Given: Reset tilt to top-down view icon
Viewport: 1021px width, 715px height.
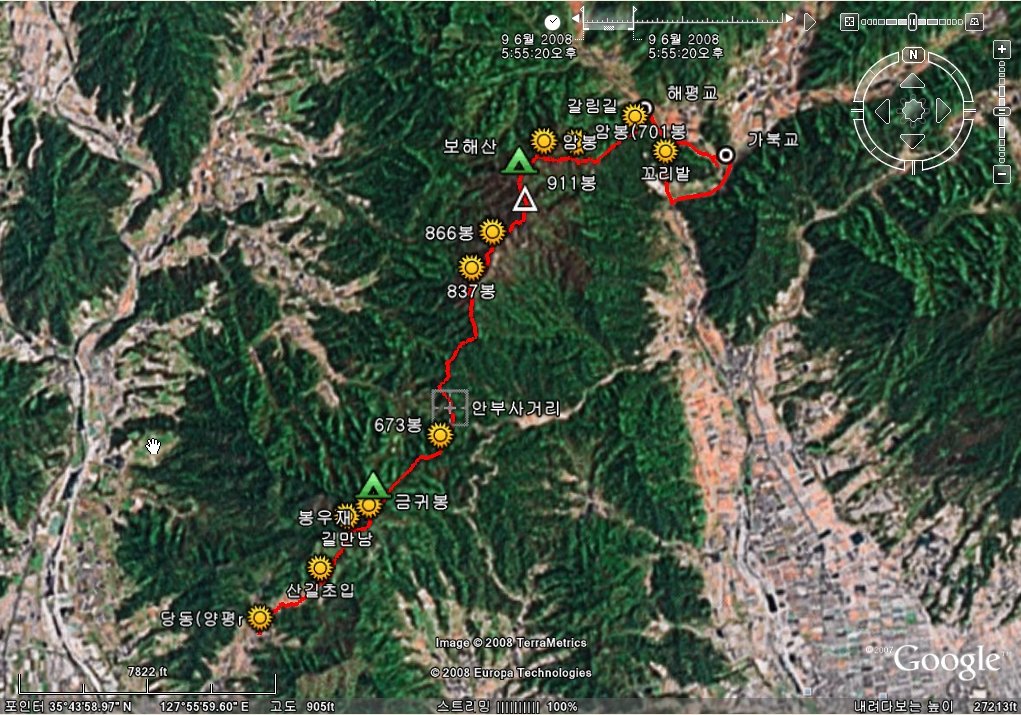Looking at the screenshot, I should (849, 20).
